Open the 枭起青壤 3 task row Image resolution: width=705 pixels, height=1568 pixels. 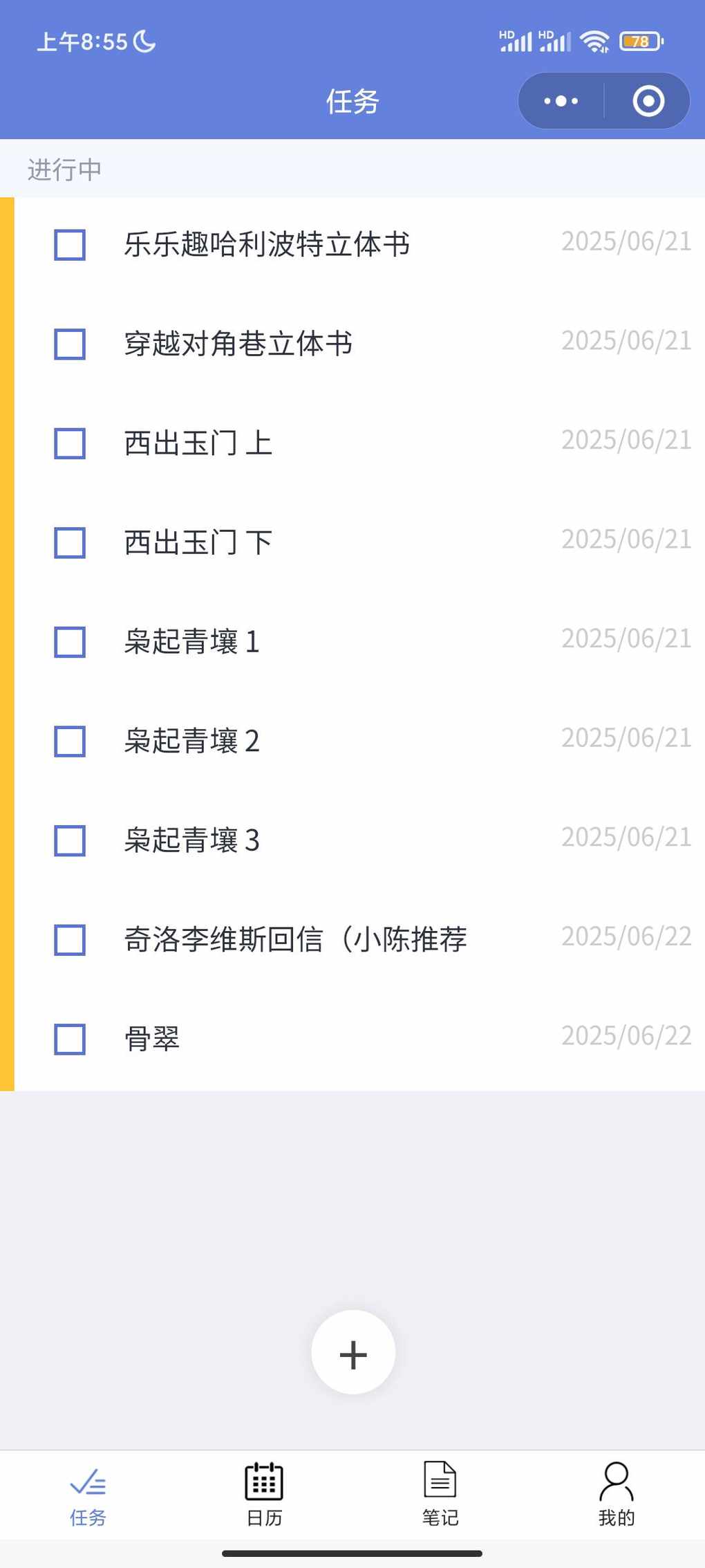(359, 840)
